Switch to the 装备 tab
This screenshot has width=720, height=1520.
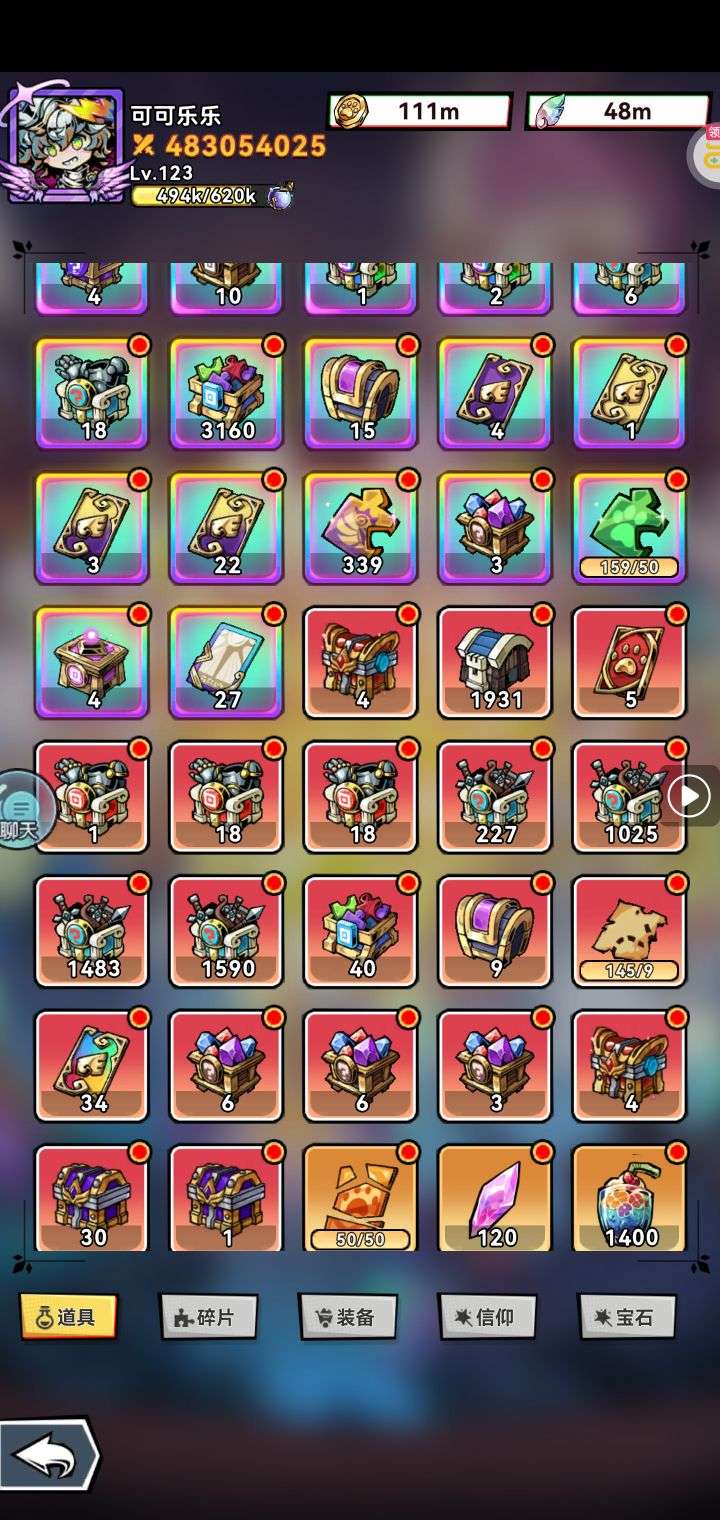[x=348, y=1317]
